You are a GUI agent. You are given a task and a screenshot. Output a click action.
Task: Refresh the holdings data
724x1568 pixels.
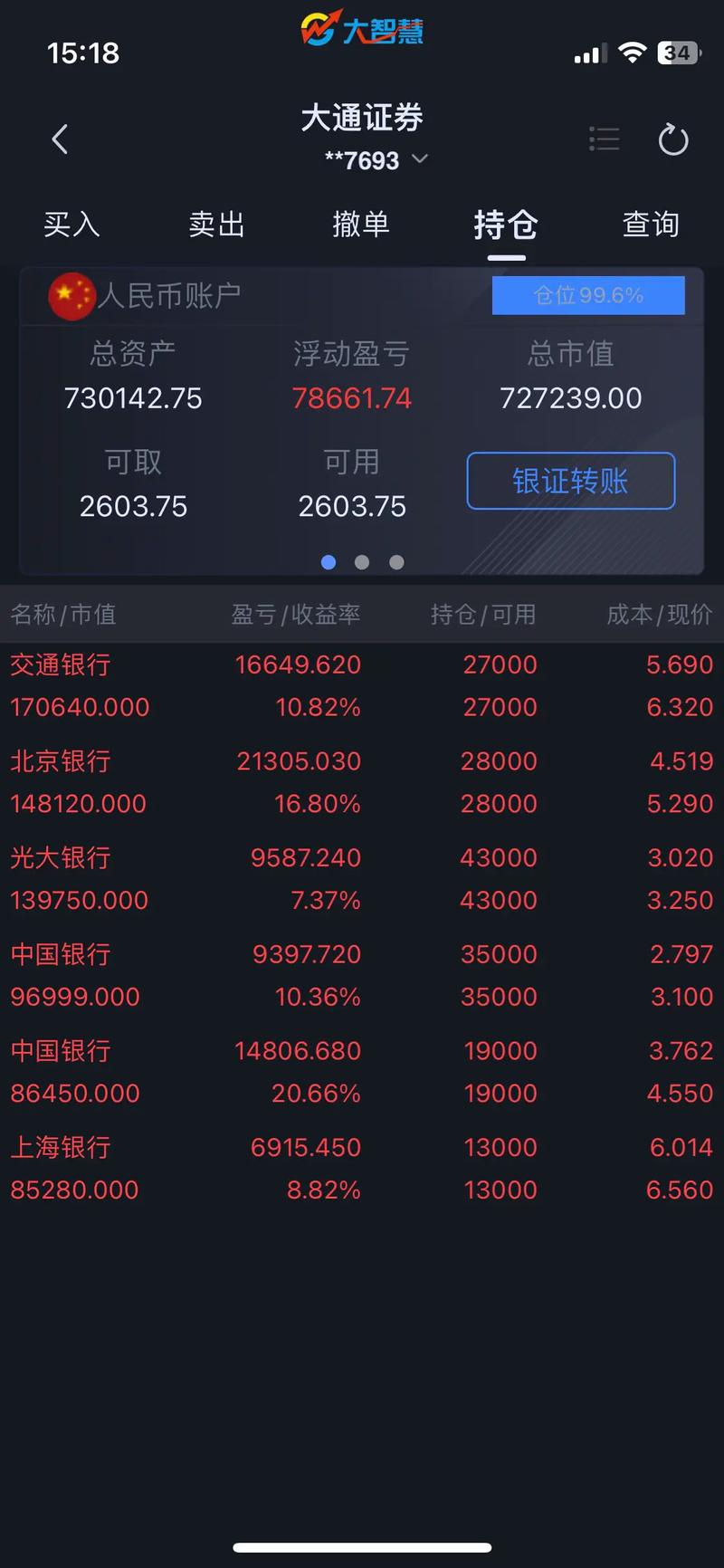(x=672, y=139)
